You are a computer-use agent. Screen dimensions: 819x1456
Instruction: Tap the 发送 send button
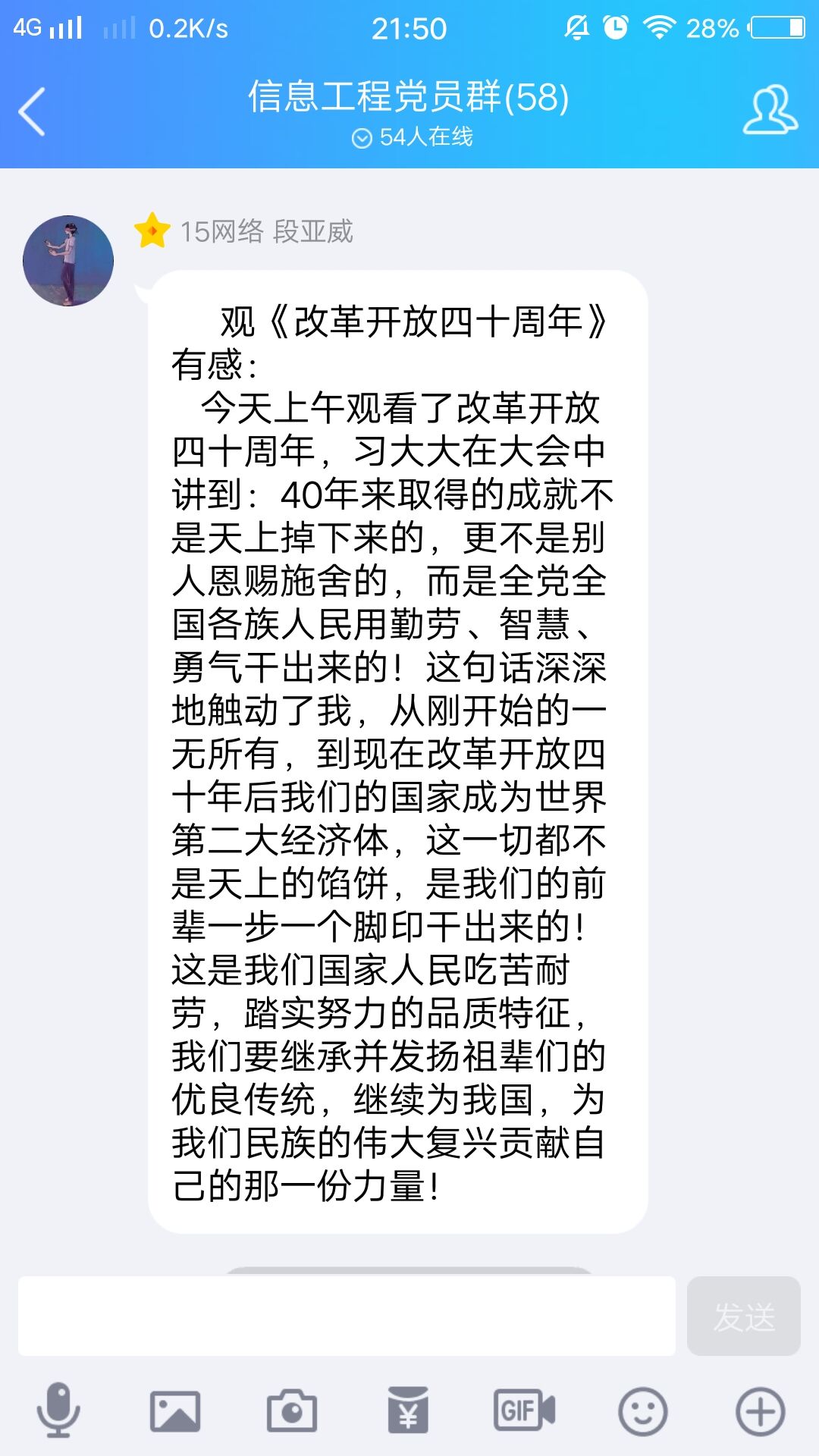point(743,1316)
